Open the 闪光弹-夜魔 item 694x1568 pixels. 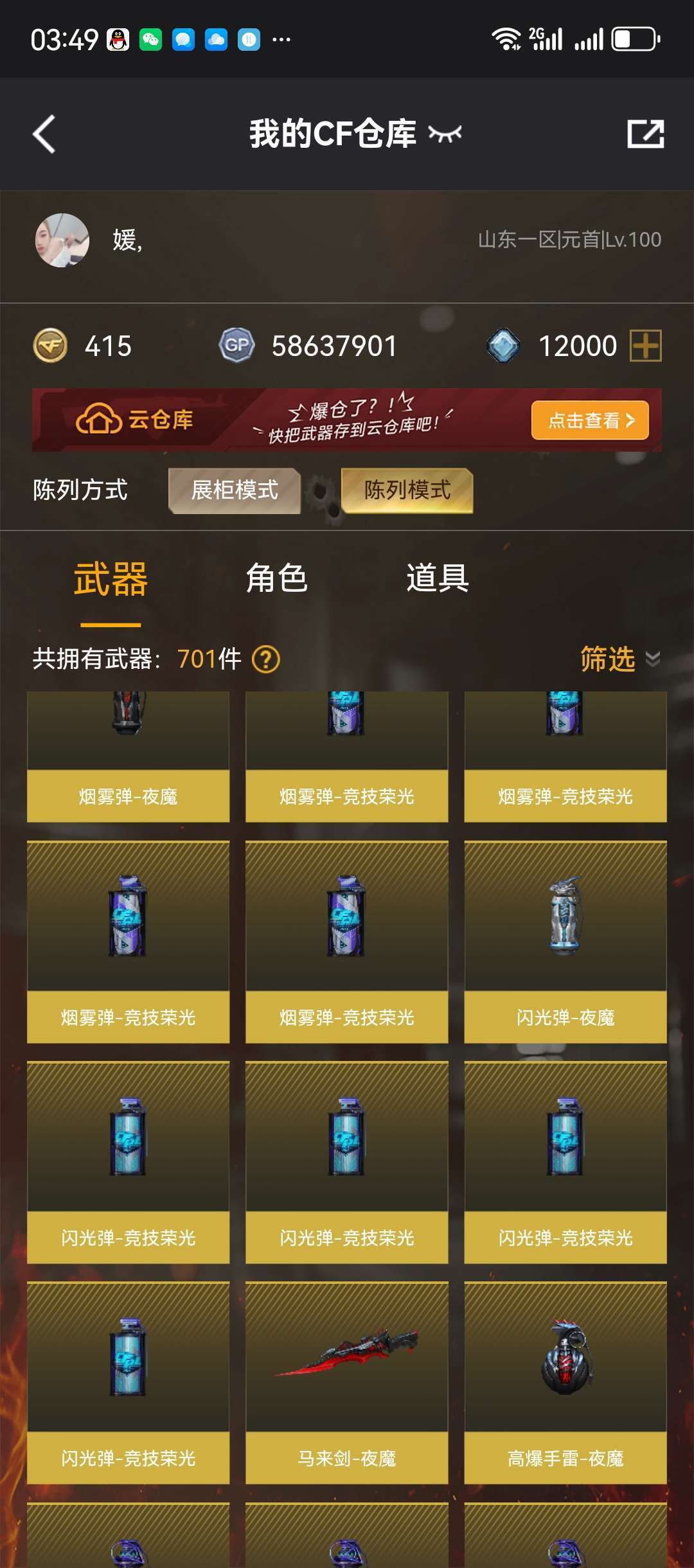tap(565, 942)
